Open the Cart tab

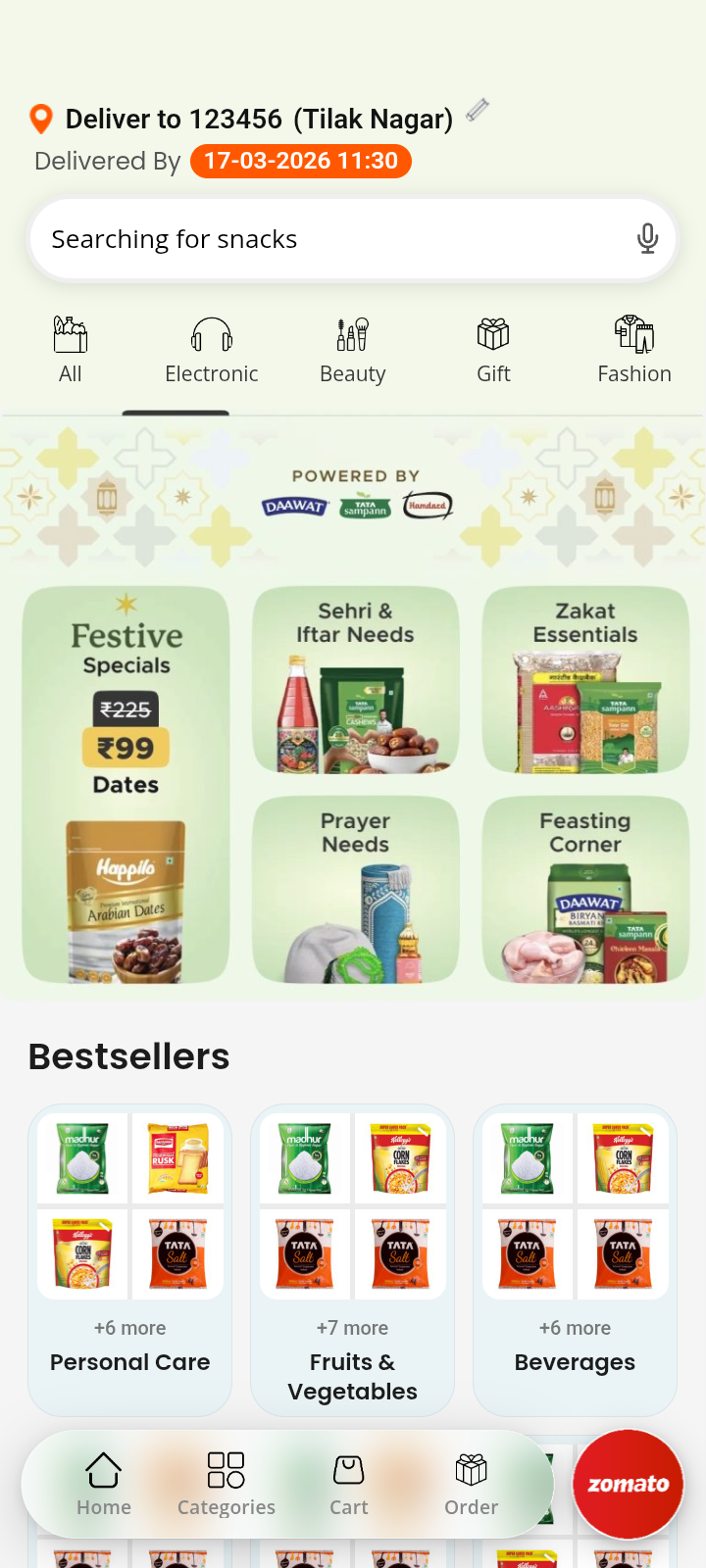pyautogui.click(x=349, y=1484)
